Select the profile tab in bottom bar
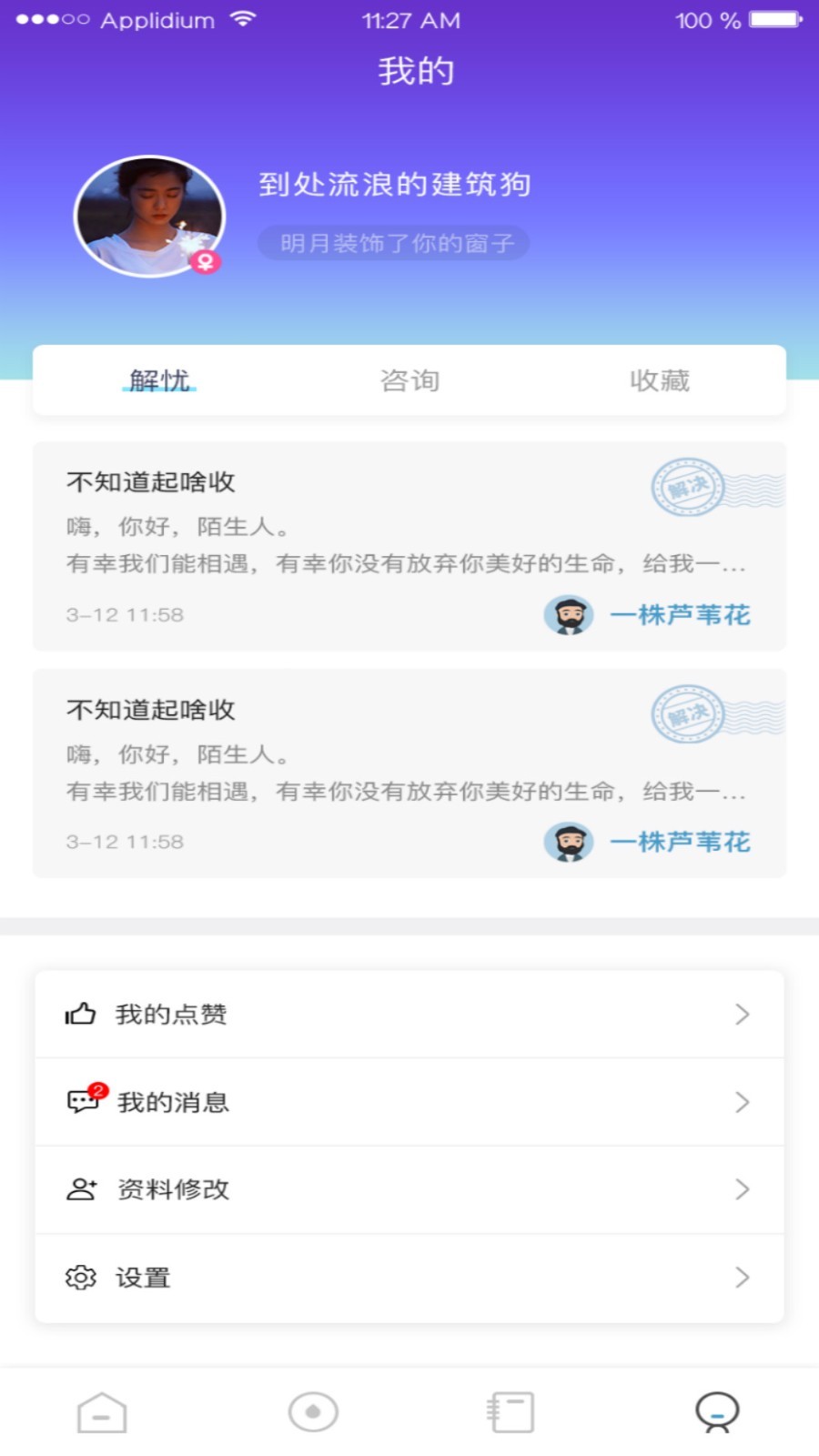Viewport: 819px width, 1456px height. click(717, 1412)
